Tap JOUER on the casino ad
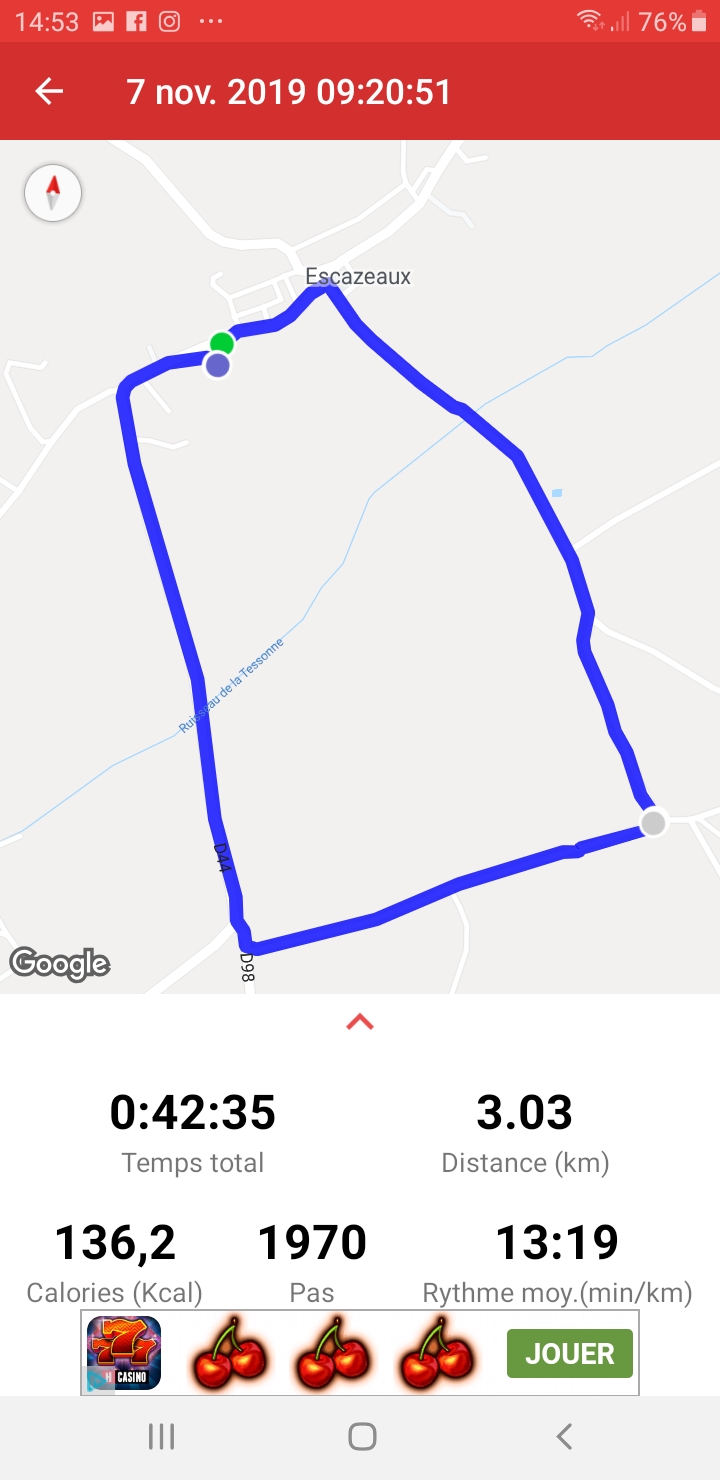 coord(569,1353)
